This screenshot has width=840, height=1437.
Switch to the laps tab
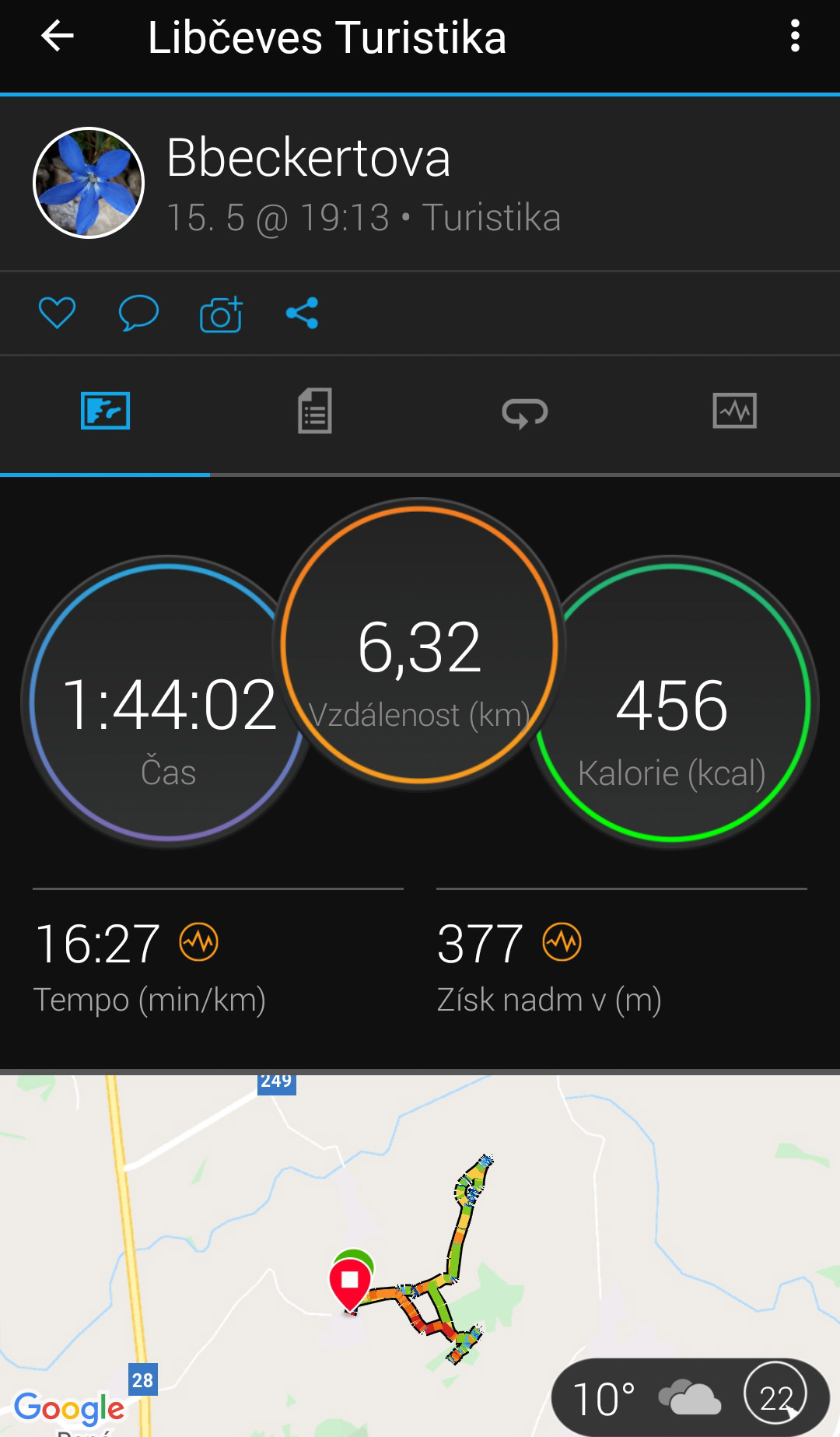[x=525, y=412]
